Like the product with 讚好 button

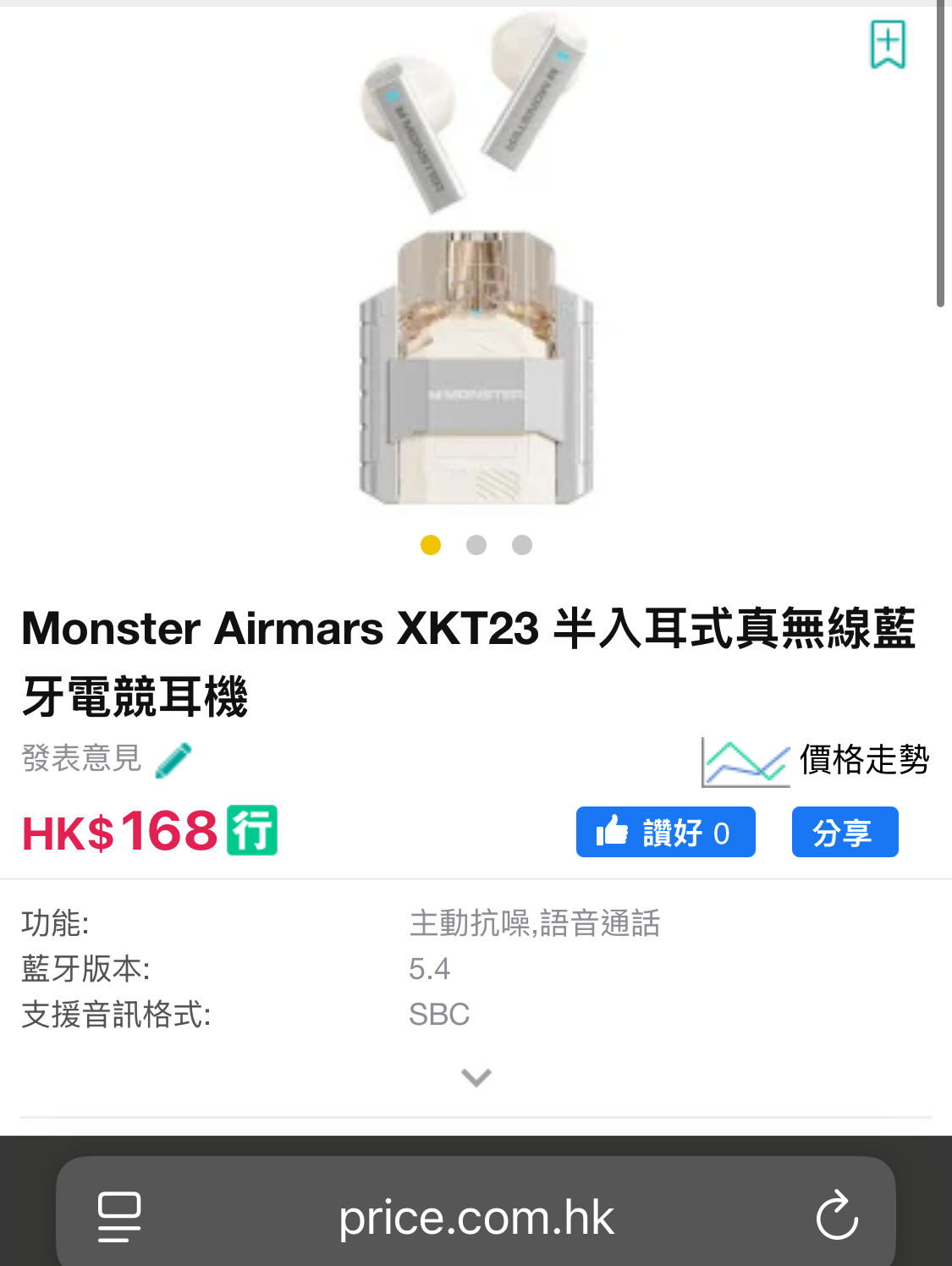coord(666,832)
